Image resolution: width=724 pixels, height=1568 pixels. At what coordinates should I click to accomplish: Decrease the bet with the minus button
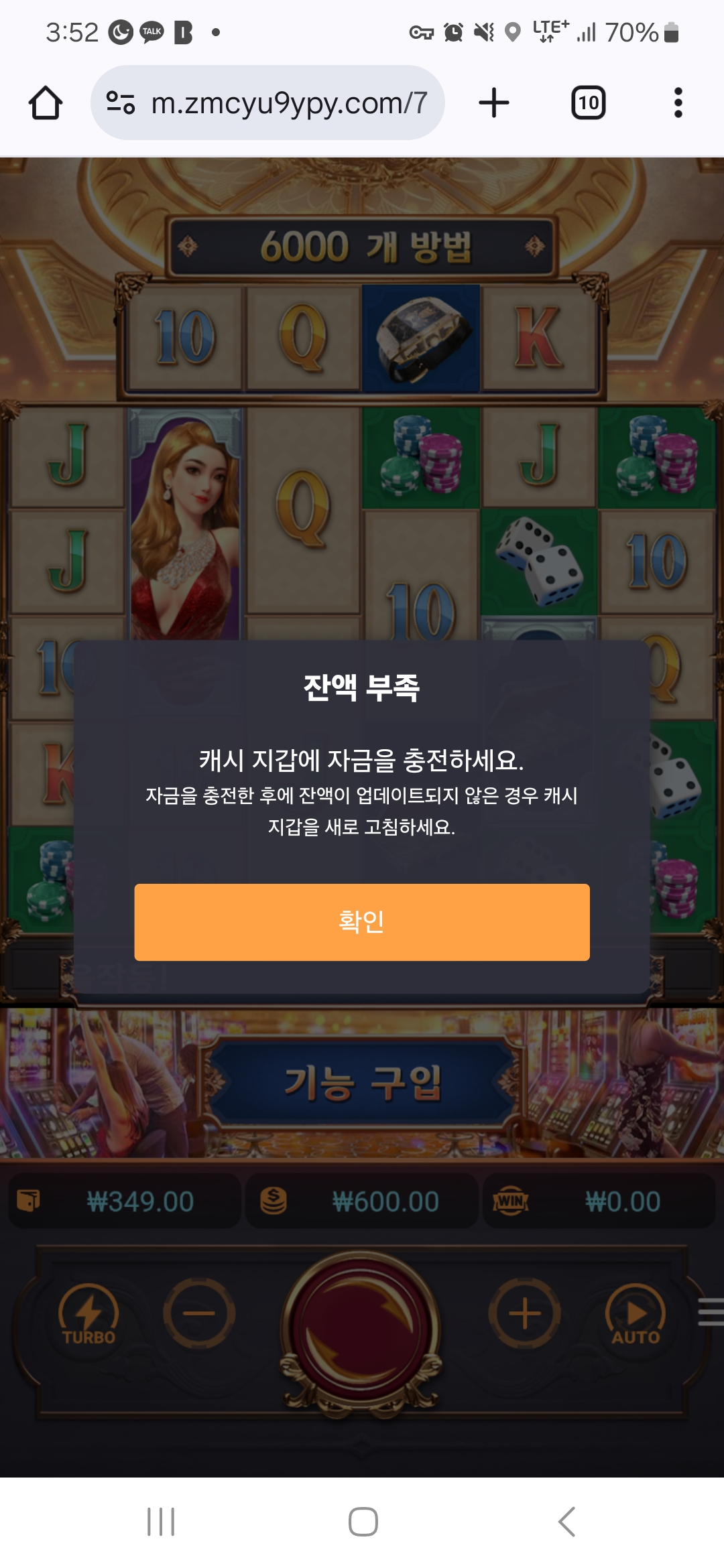click(x=199, y=1313)
